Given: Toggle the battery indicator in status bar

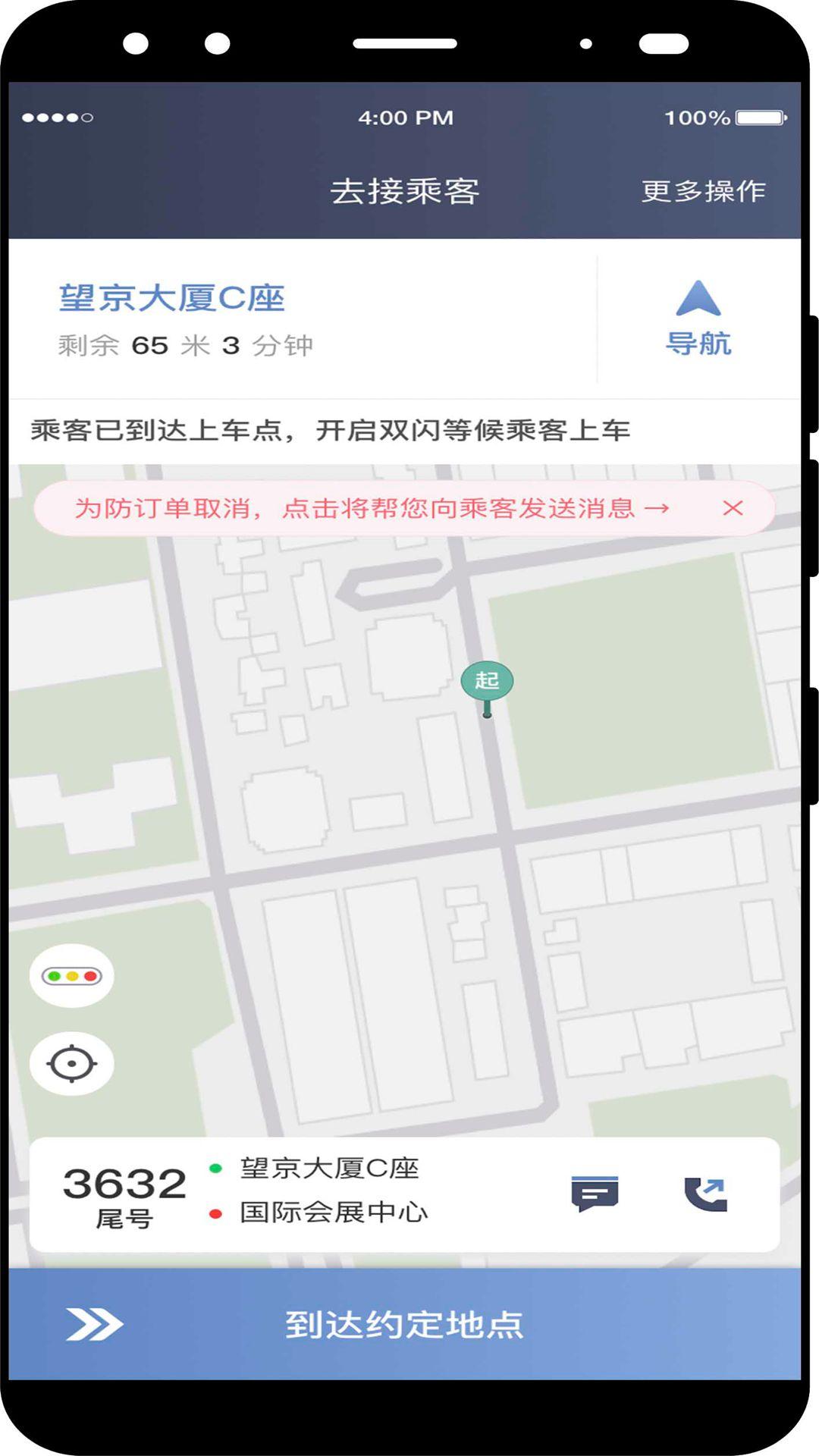Looking at the screenshot, I should (754, 117).
